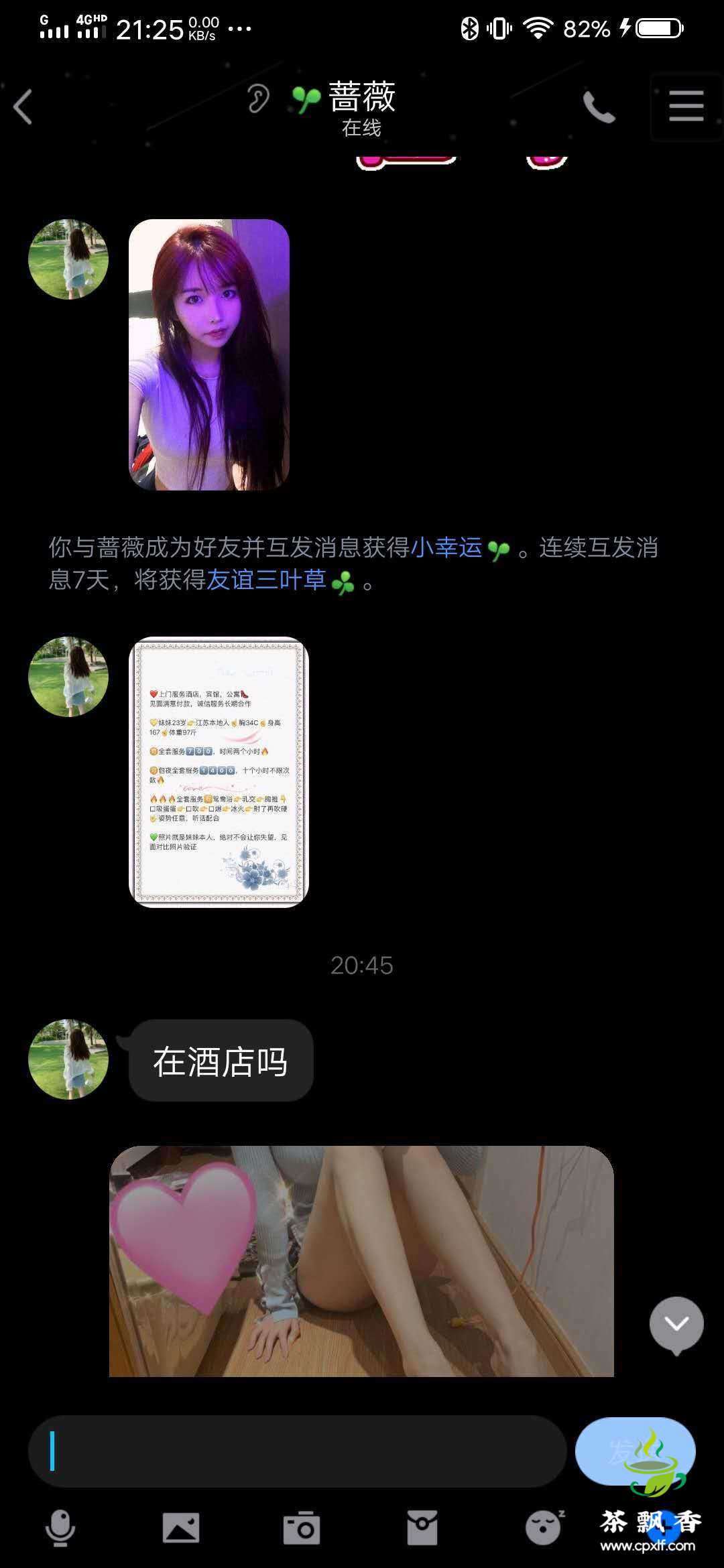Image resolution: width=724 pixels, height=1568 pixels.
Task: Jump to latest messages arrow
Action: click(676, 1323)
